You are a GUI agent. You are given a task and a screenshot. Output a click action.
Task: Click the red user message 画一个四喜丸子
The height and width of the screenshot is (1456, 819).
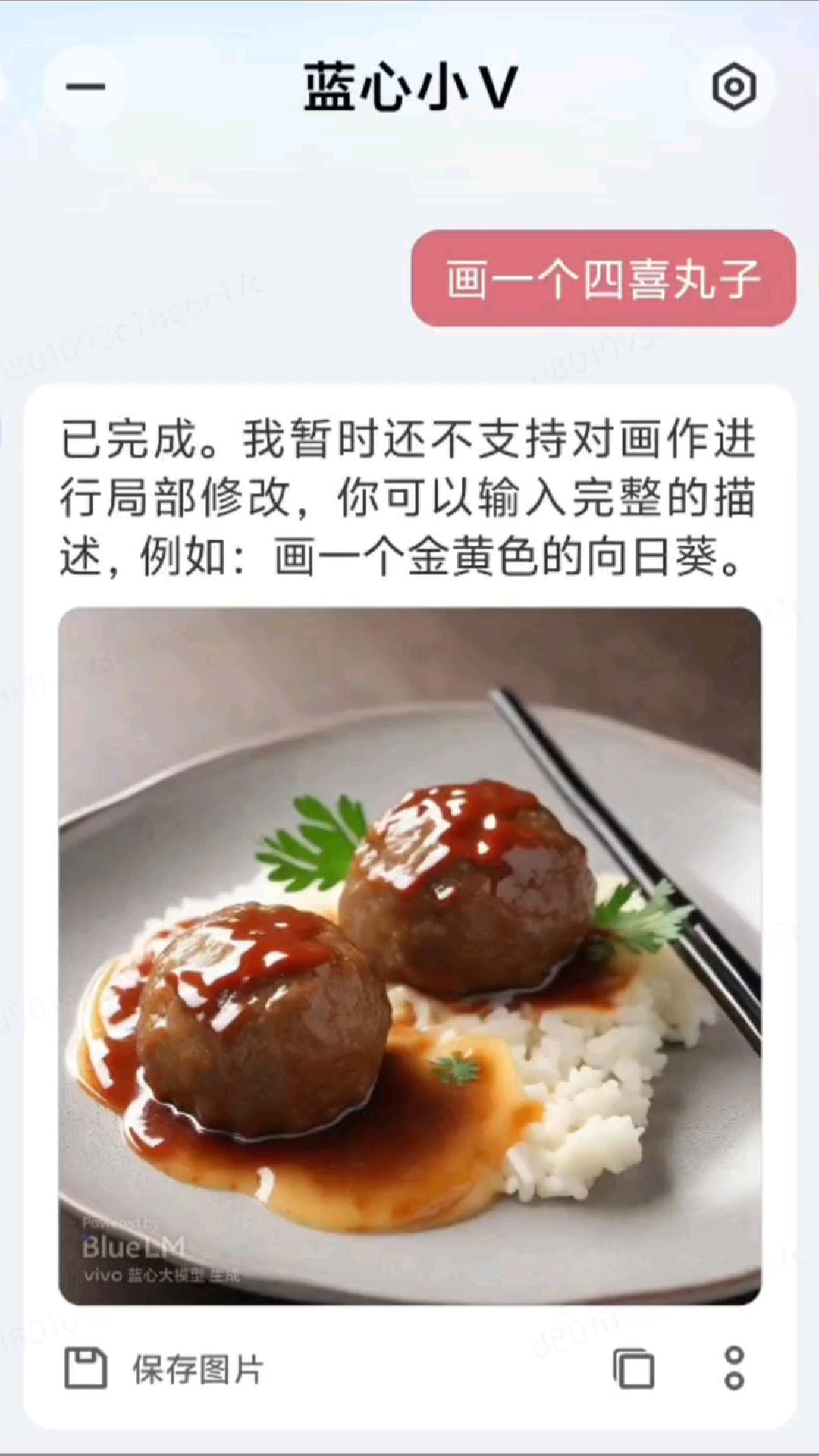click(603, 278)
